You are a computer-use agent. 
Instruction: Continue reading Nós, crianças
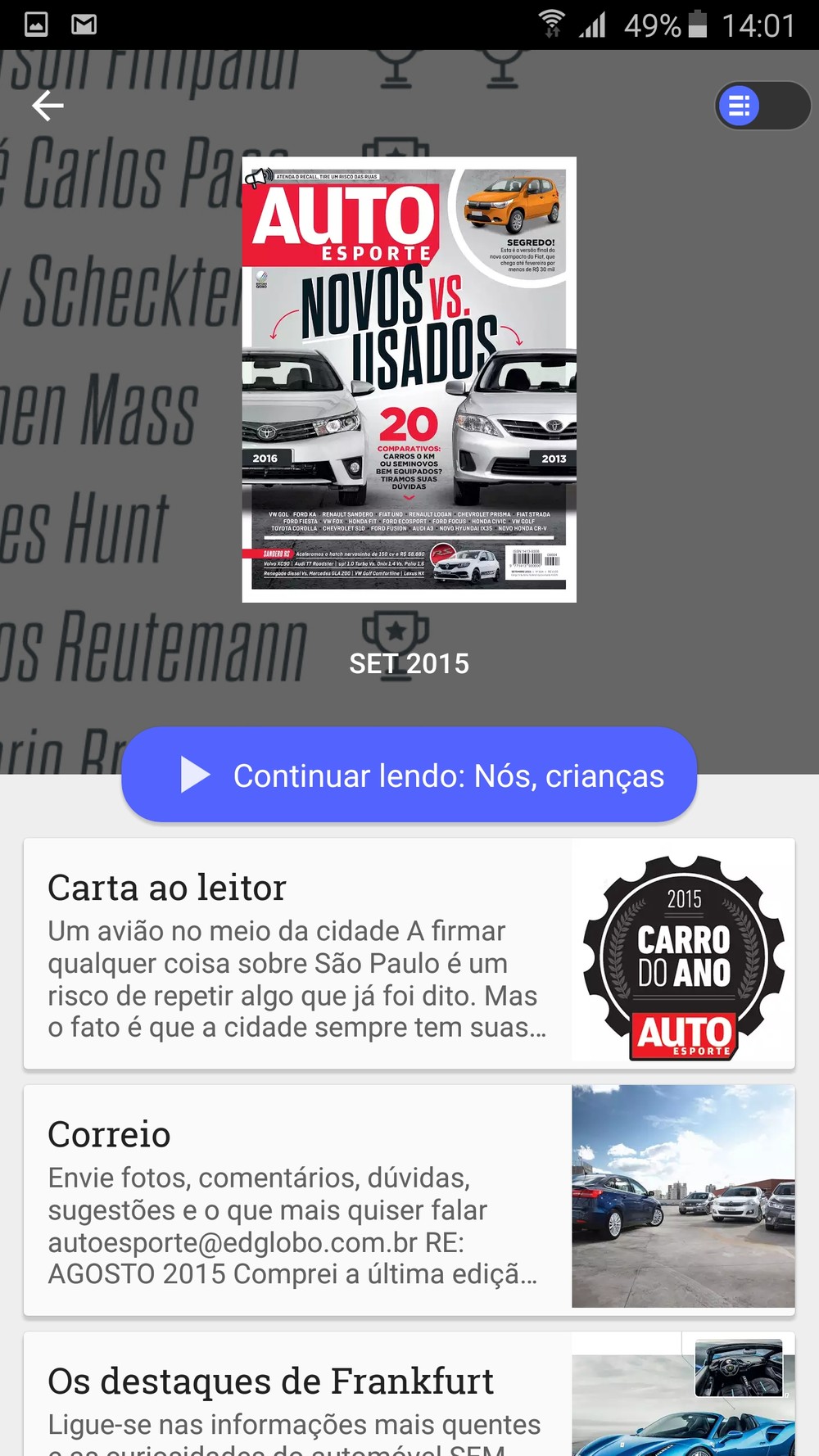(x=409, y=775)
